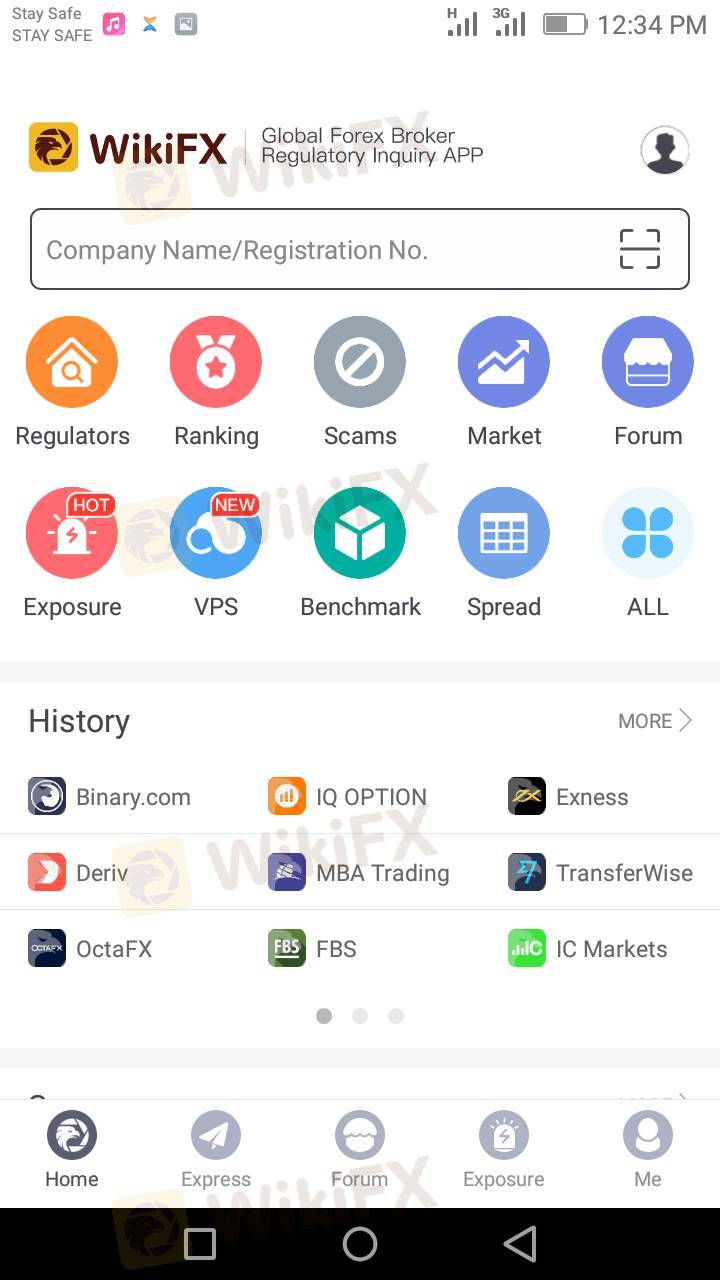Screen dimensions: 720x1280
Task: Open MORE in History
Action: click(655, 721)
